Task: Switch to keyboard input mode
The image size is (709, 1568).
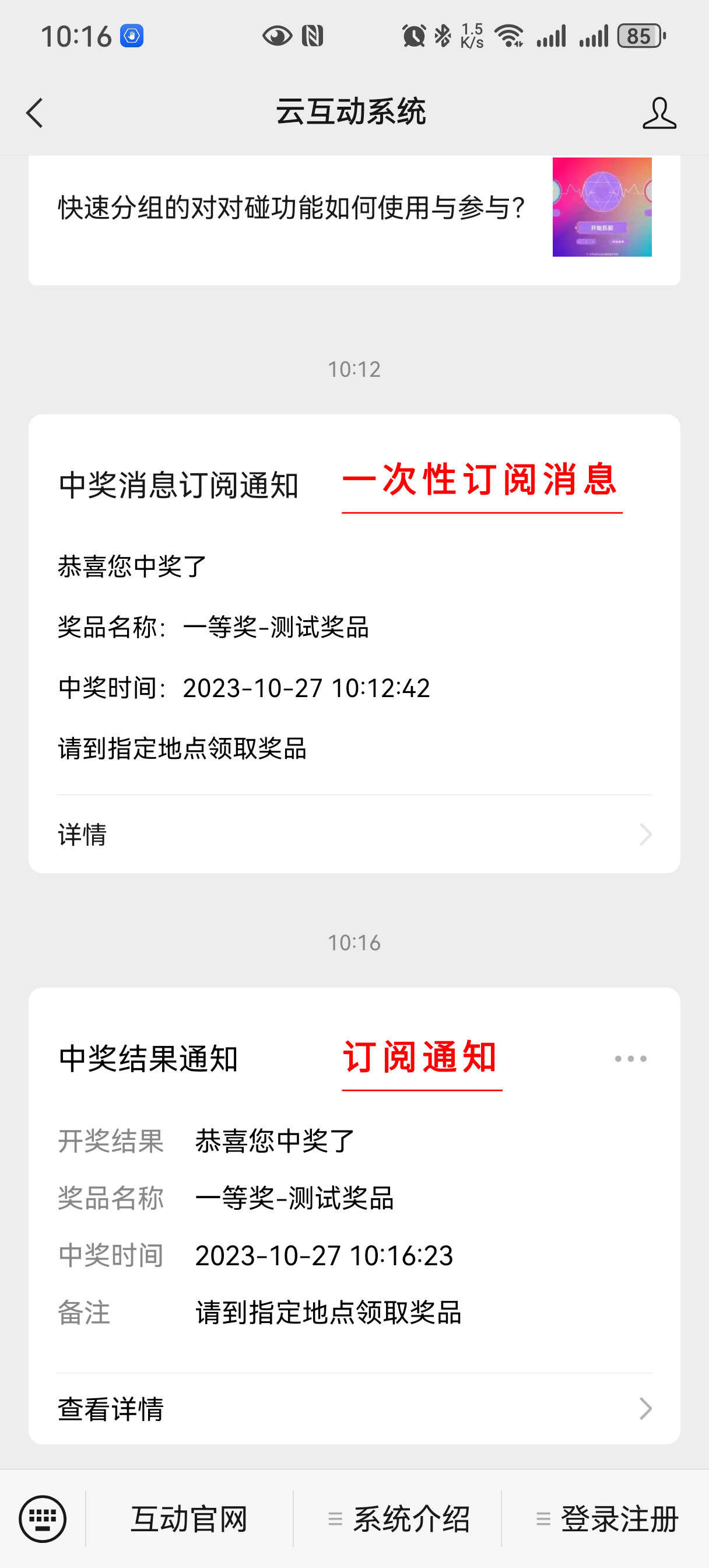Action: 43,1518
